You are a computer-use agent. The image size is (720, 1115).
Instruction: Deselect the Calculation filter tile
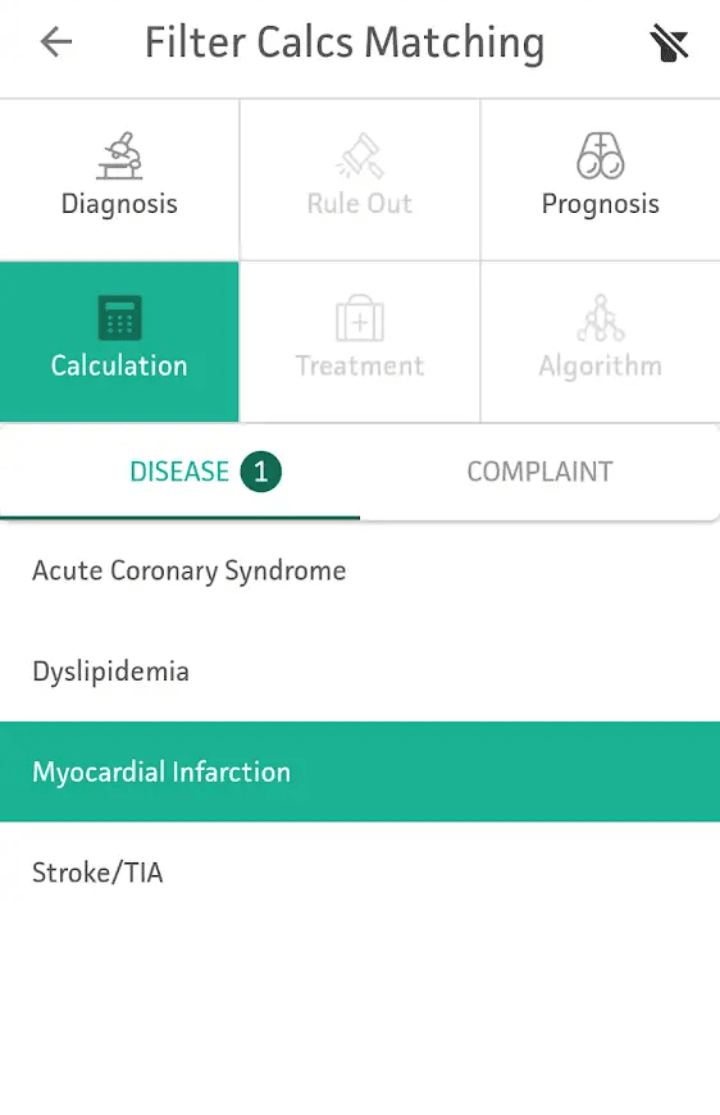[x=119, y=341]
